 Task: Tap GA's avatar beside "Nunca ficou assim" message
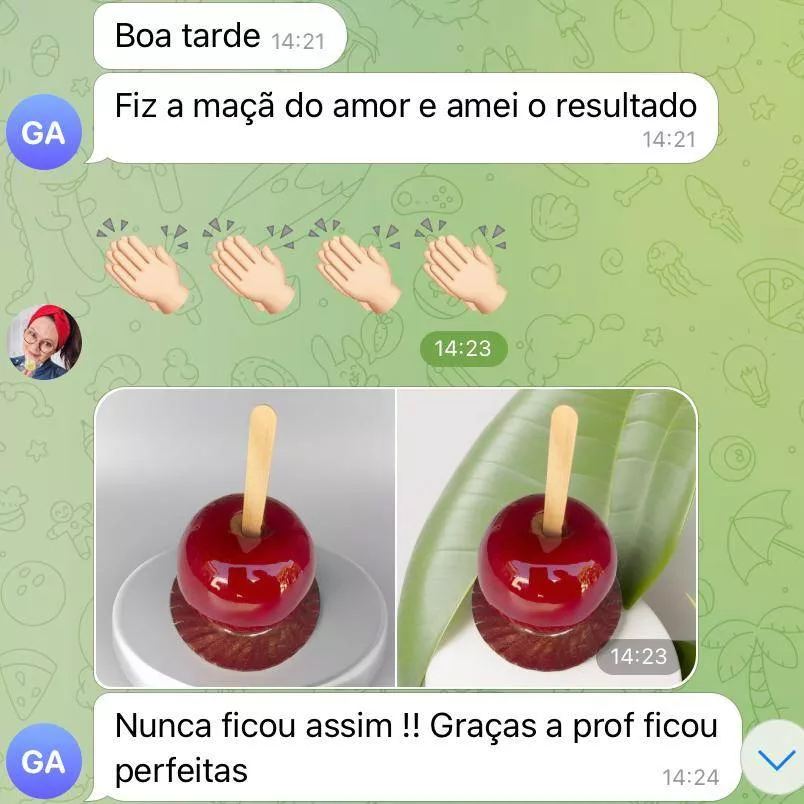43,762
